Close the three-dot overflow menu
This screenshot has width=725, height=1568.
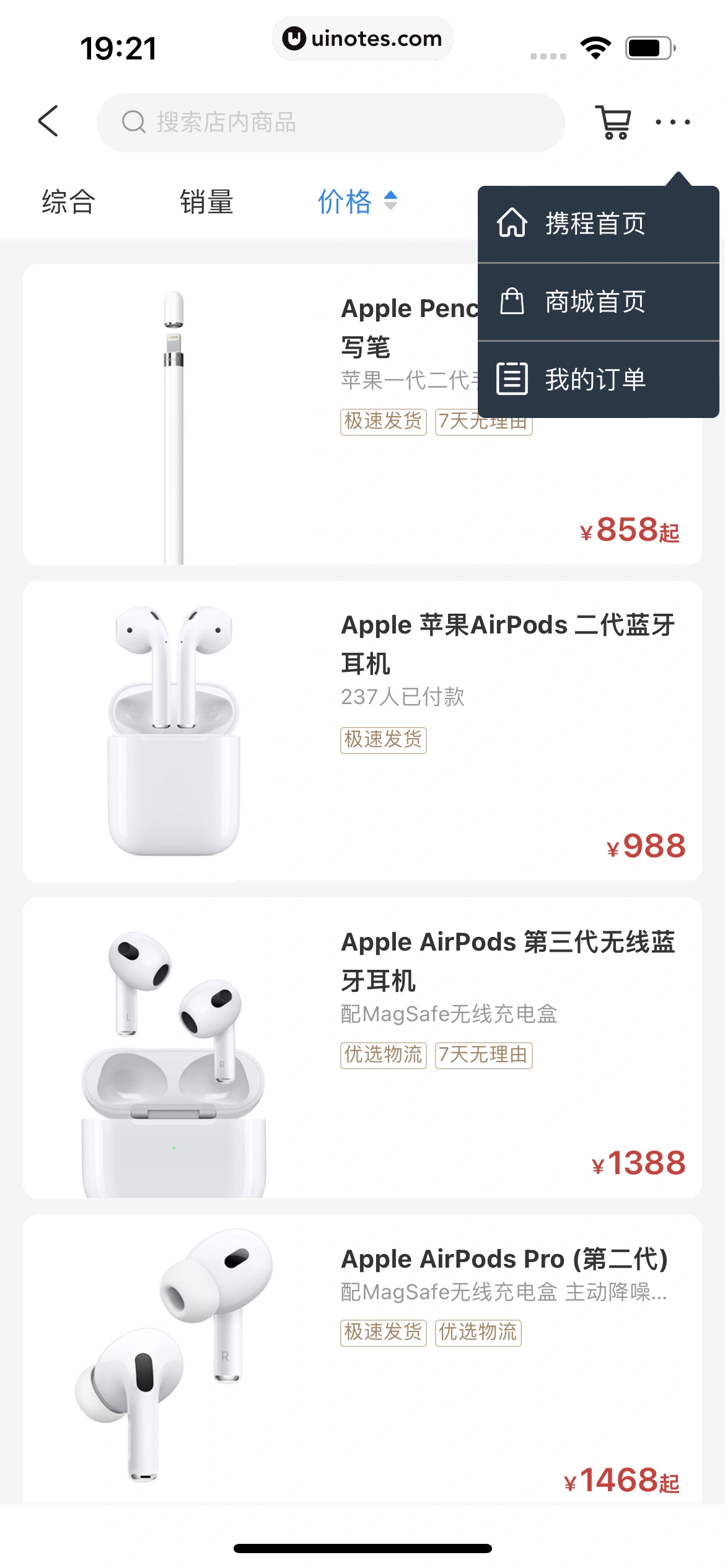pos(673,122)
